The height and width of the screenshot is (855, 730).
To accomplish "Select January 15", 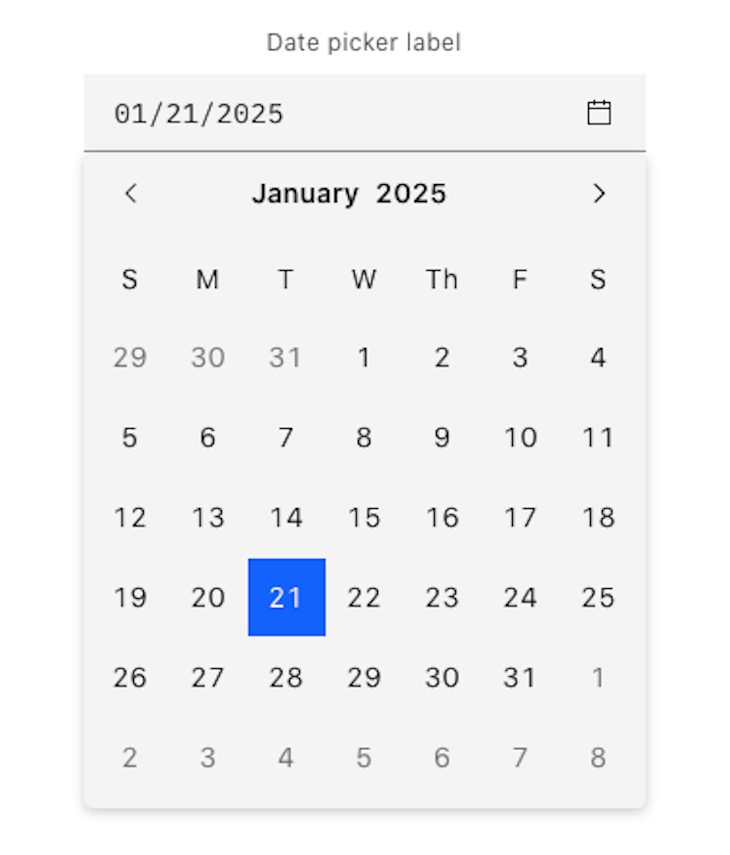I will (x=364, y=518).
